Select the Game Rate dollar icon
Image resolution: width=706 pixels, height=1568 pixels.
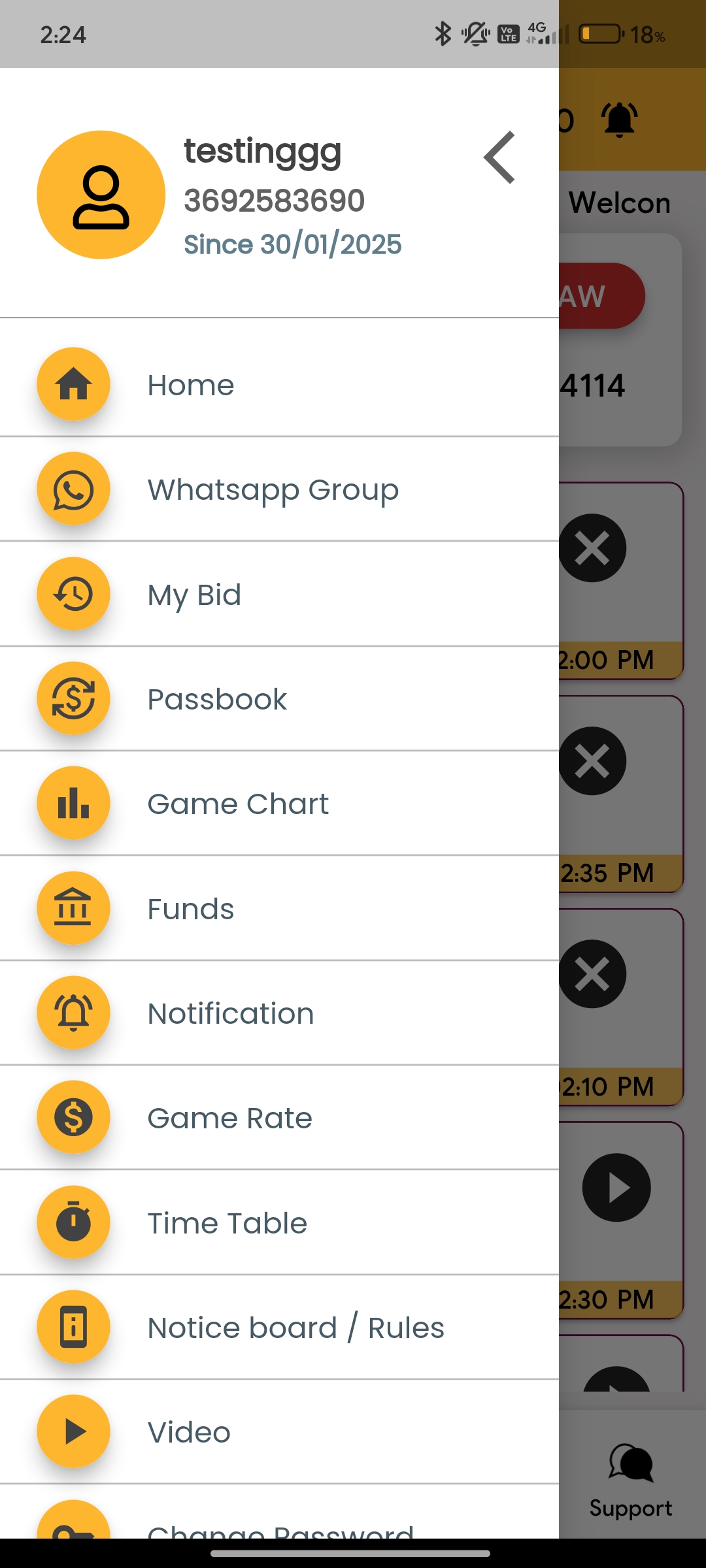[x=73, y=1117]
